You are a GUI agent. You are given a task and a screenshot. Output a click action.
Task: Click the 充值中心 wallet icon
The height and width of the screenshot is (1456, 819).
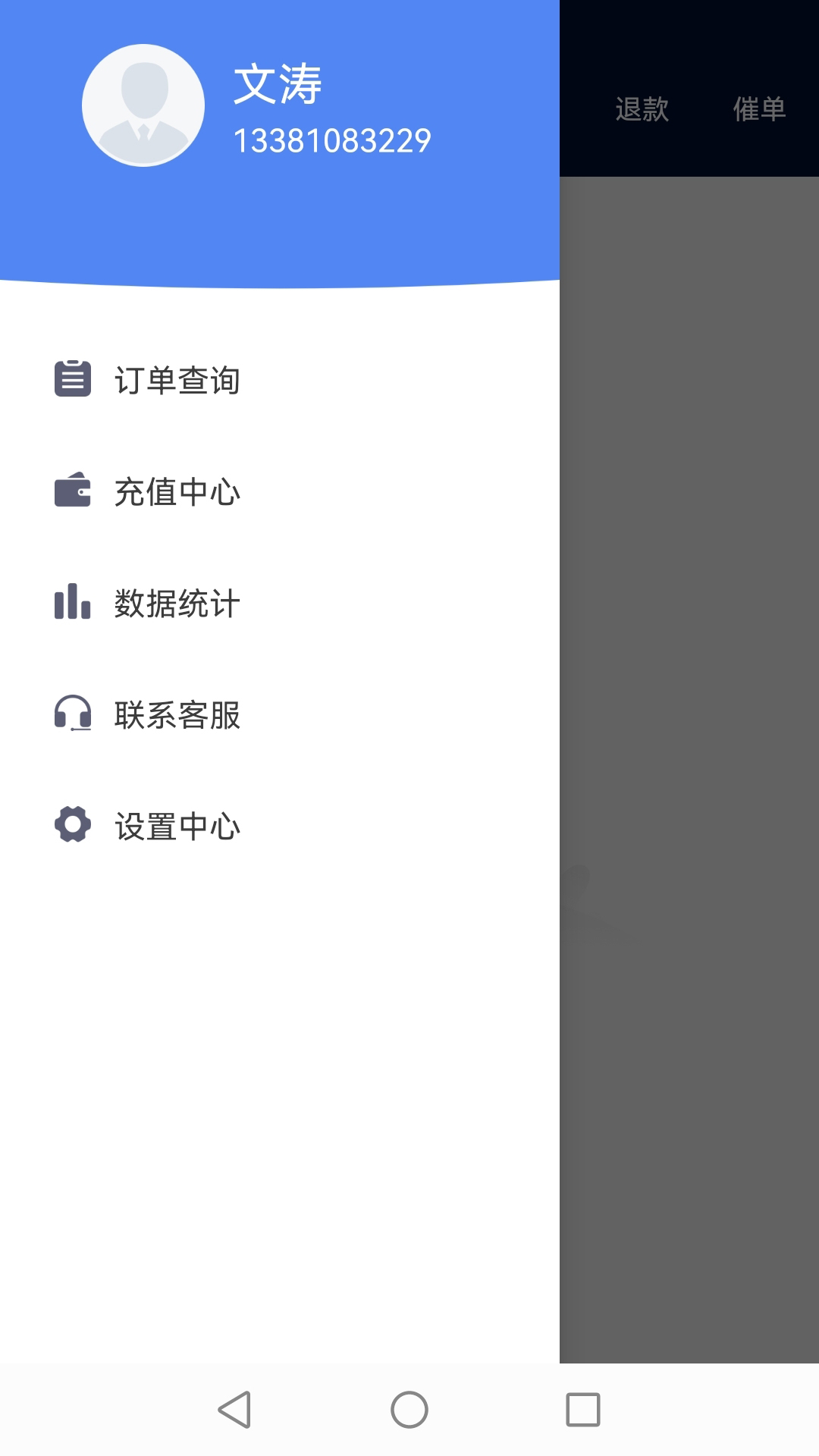tap(72, 491)
